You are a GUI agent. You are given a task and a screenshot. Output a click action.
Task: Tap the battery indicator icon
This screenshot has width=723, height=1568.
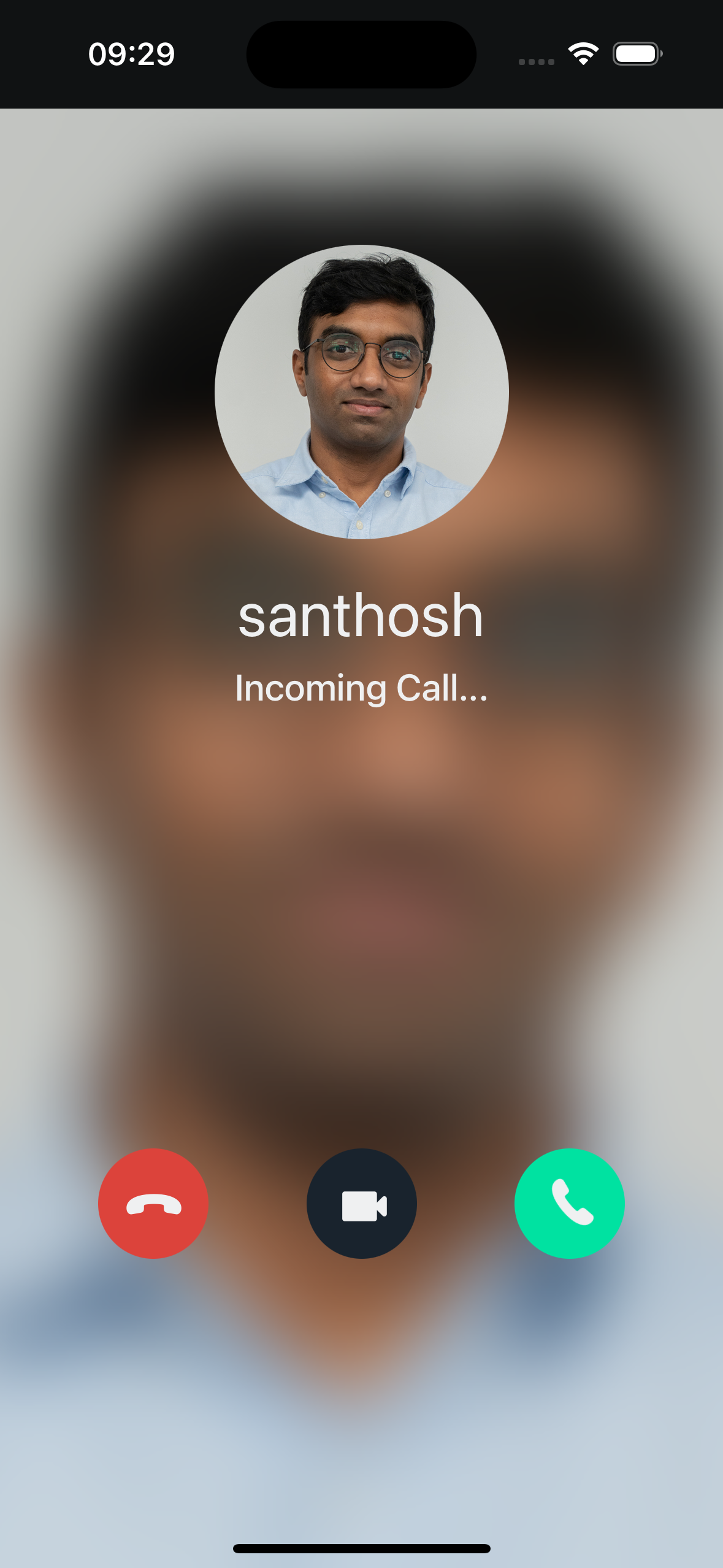[635, 55]
